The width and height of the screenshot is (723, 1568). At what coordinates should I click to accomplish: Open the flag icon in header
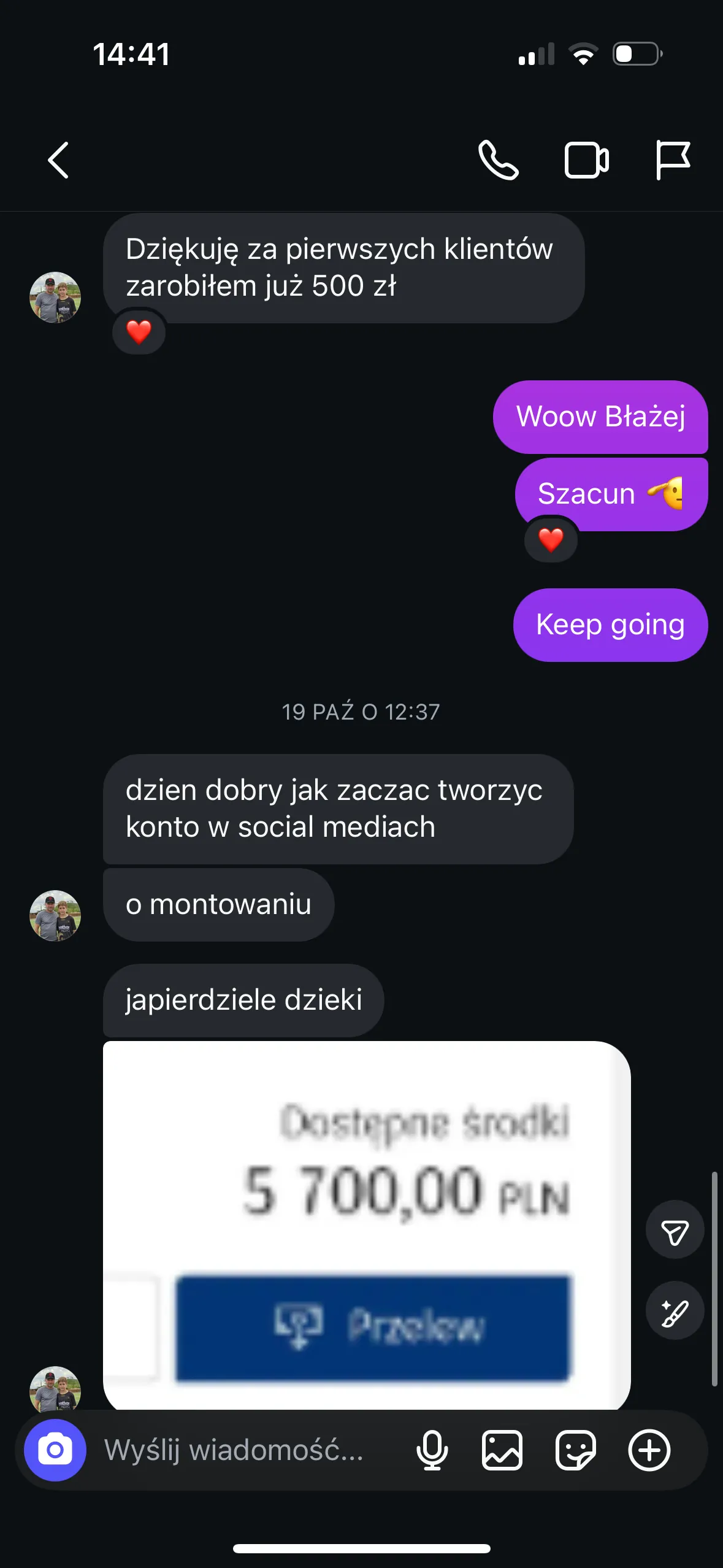tap(673, 161)
